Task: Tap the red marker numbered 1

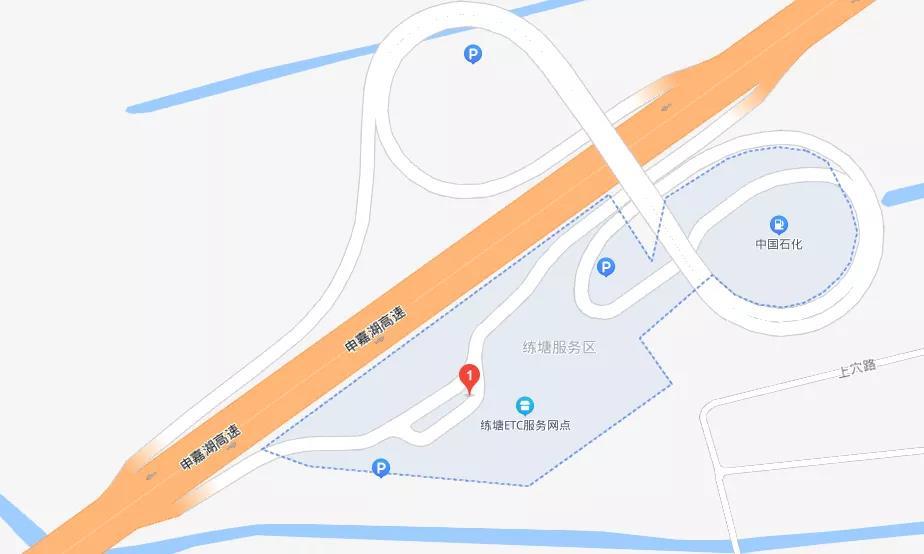Action: tap(469, 378)
